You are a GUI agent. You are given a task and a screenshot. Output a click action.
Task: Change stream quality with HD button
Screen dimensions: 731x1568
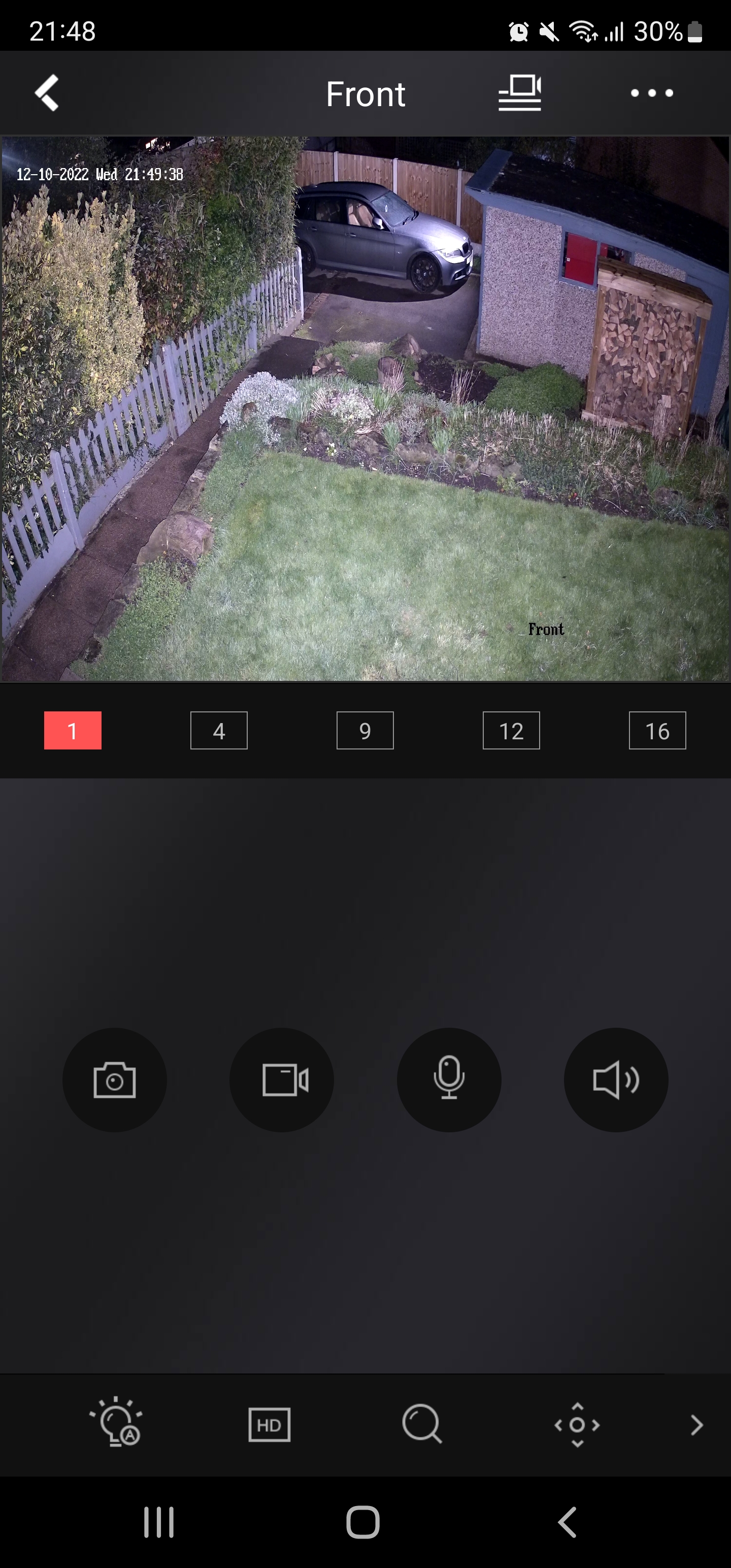point(269,1424)
